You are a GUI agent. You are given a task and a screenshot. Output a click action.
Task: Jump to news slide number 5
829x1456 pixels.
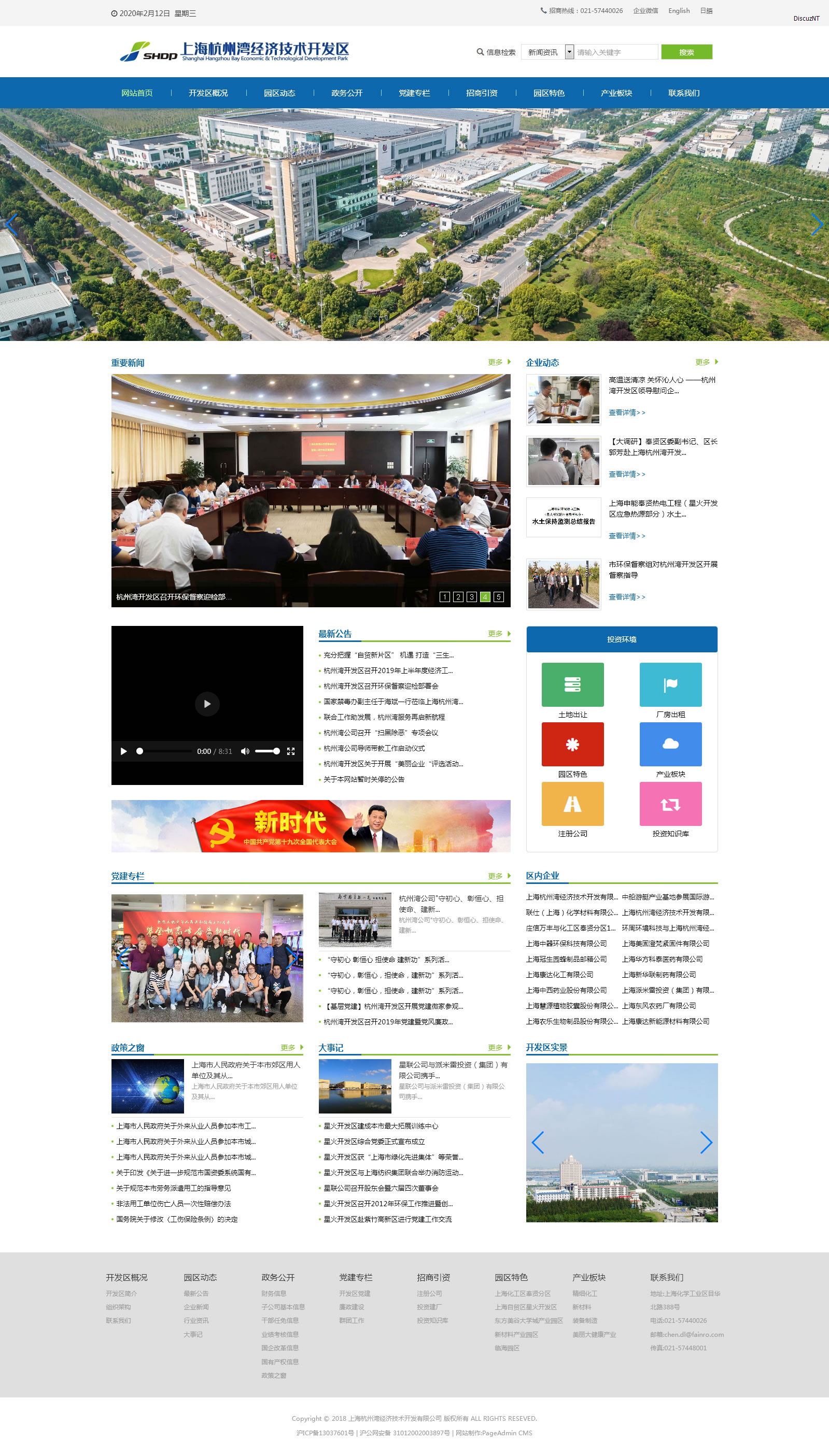pos(498,597)
